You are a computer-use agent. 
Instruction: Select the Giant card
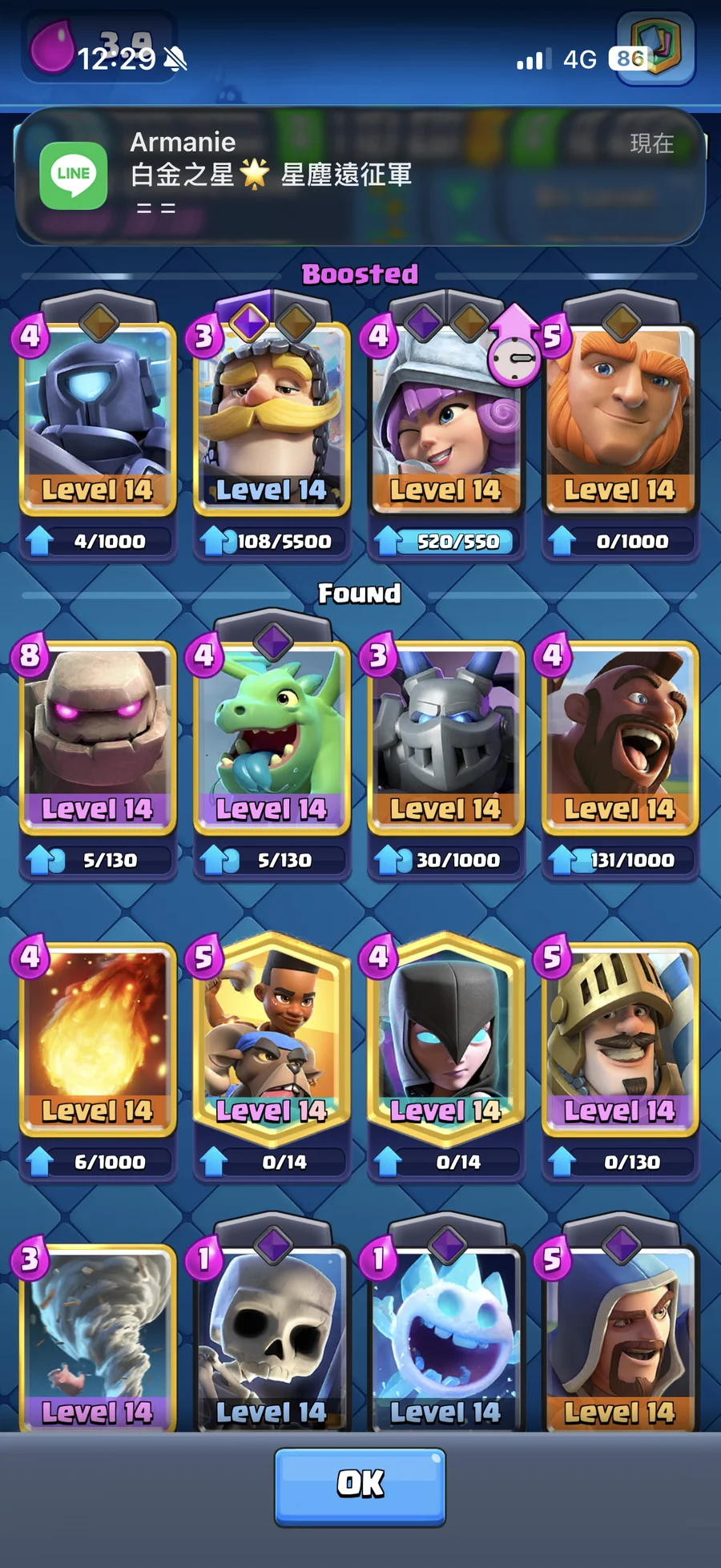[619, 417]
